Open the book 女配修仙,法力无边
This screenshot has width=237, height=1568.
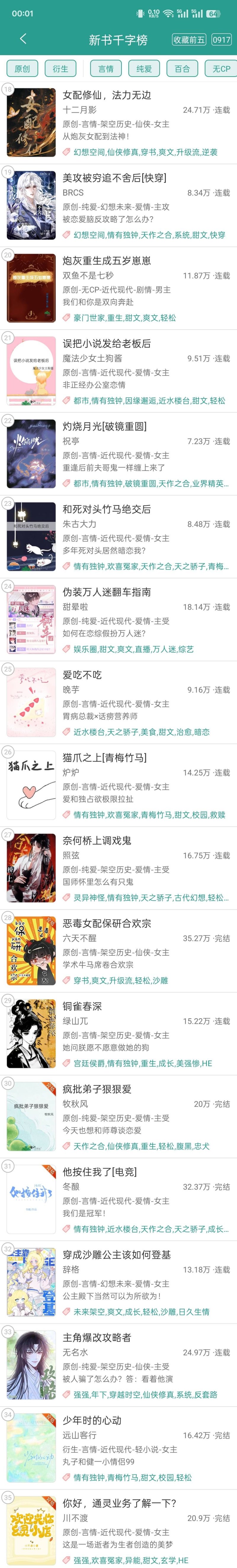click(107, 95)
